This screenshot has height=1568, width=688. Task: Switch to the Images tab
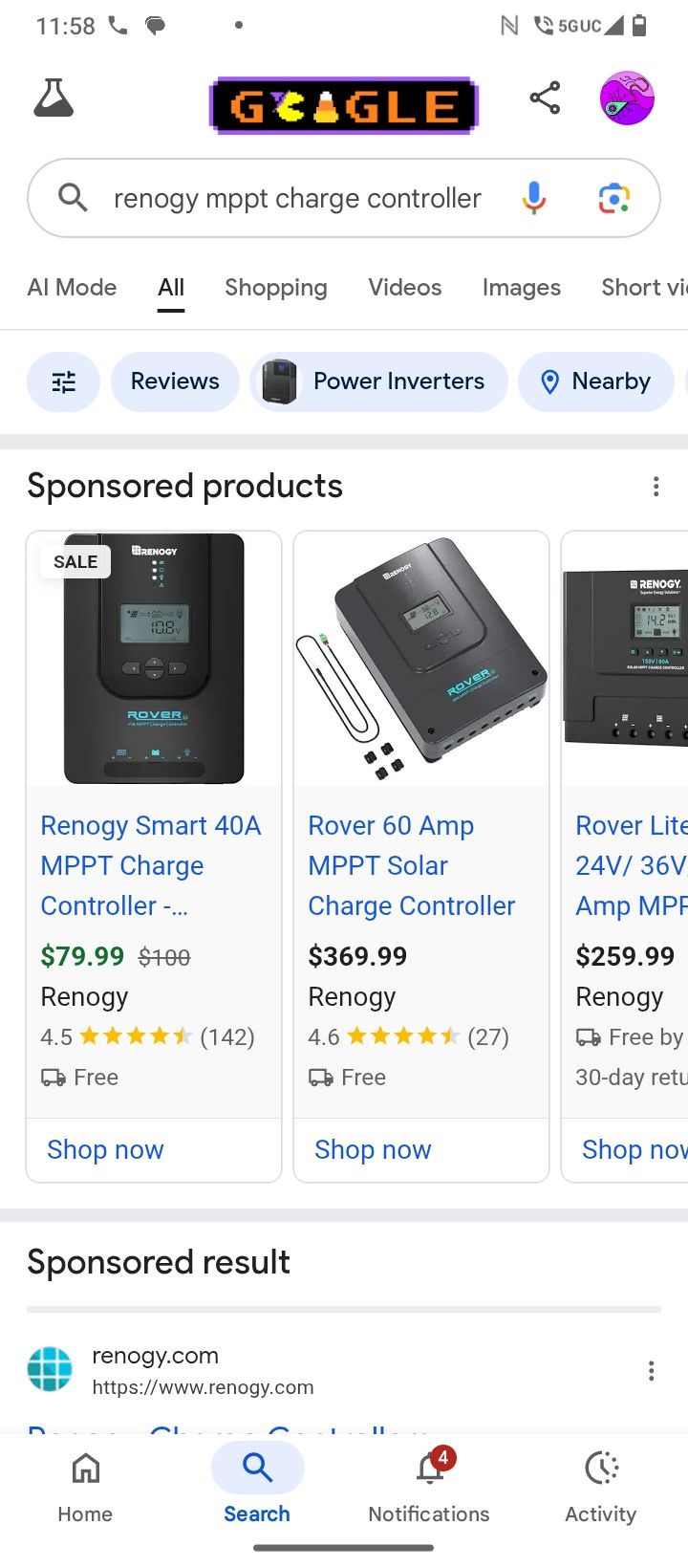[x=521, y=288]
